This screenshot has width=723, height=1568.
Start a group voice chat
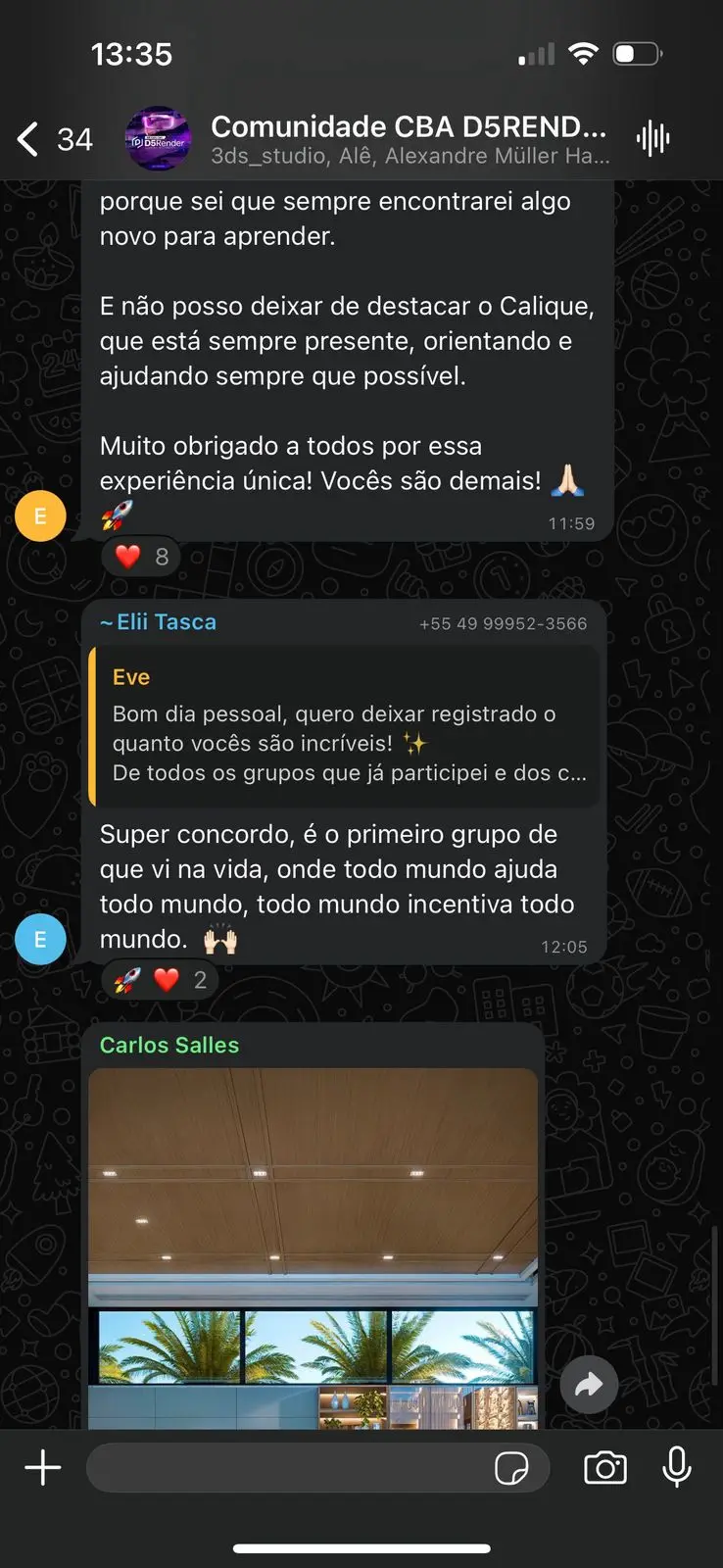[x=652, y=139]
